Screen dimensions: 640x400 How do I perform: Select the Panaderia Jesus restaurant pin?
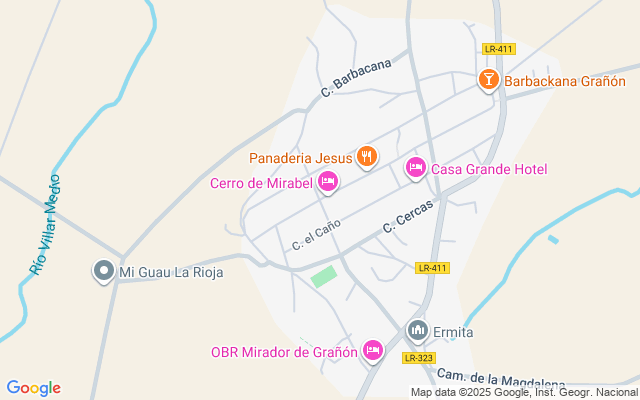pyautogui.click(x=367, y=156)
